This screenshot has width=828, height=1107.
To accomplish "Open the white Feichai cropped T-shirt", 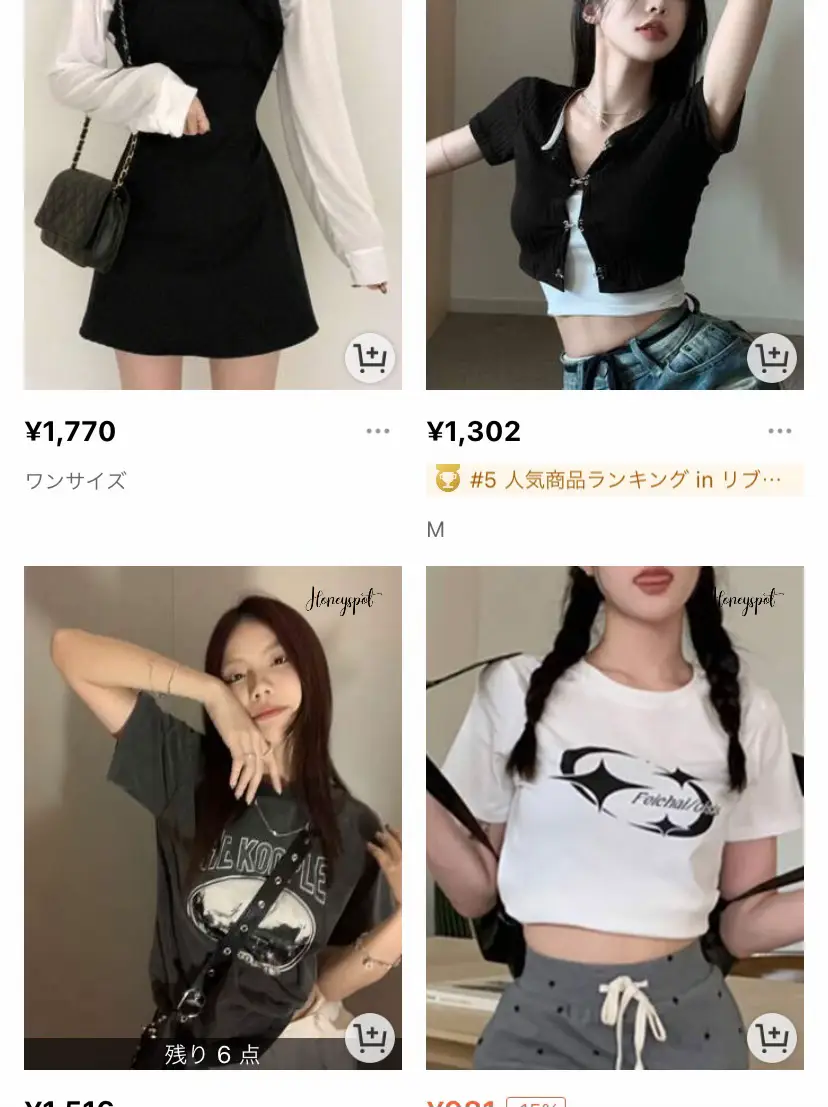I will (614, 800).
